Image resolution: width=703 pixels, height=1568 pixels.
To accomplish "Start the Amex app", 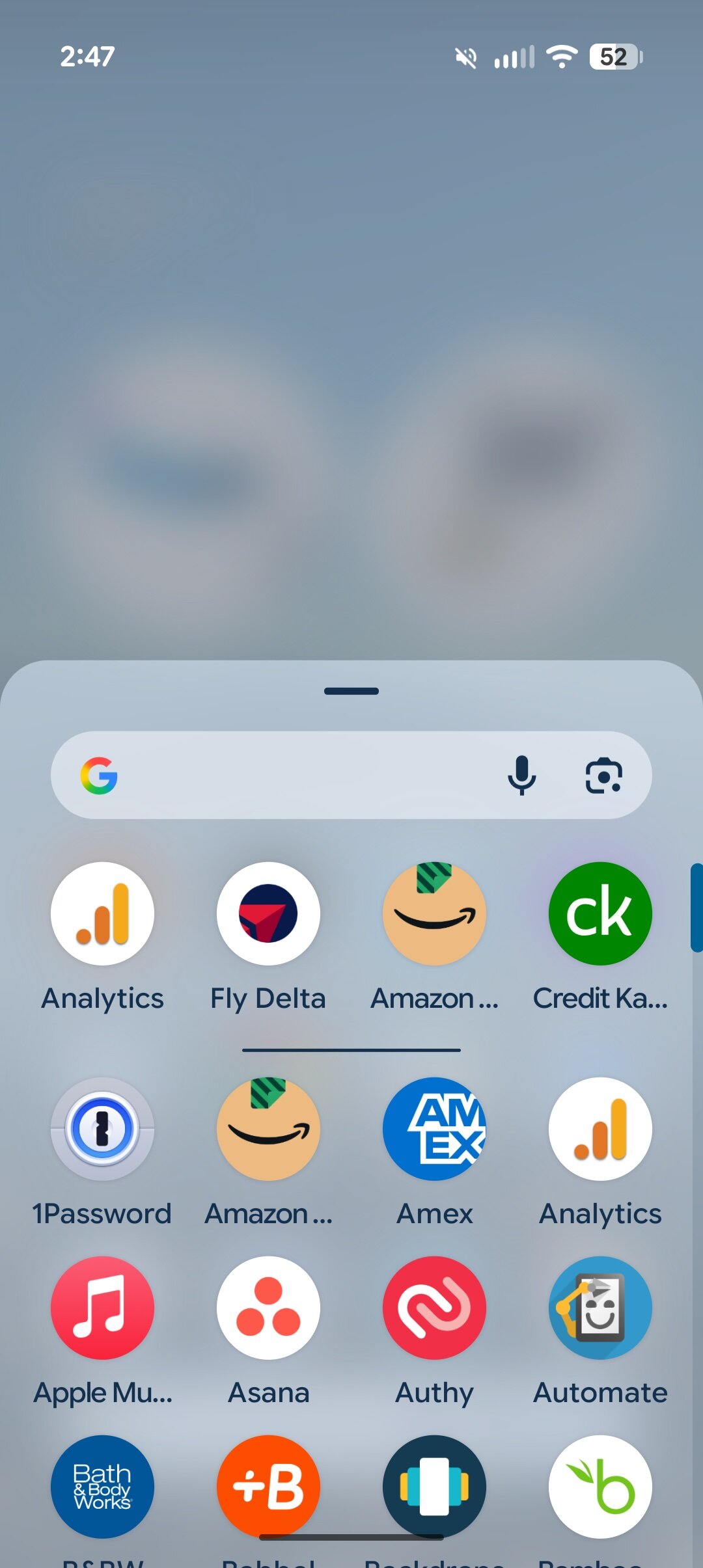I will coord(434,1129).
